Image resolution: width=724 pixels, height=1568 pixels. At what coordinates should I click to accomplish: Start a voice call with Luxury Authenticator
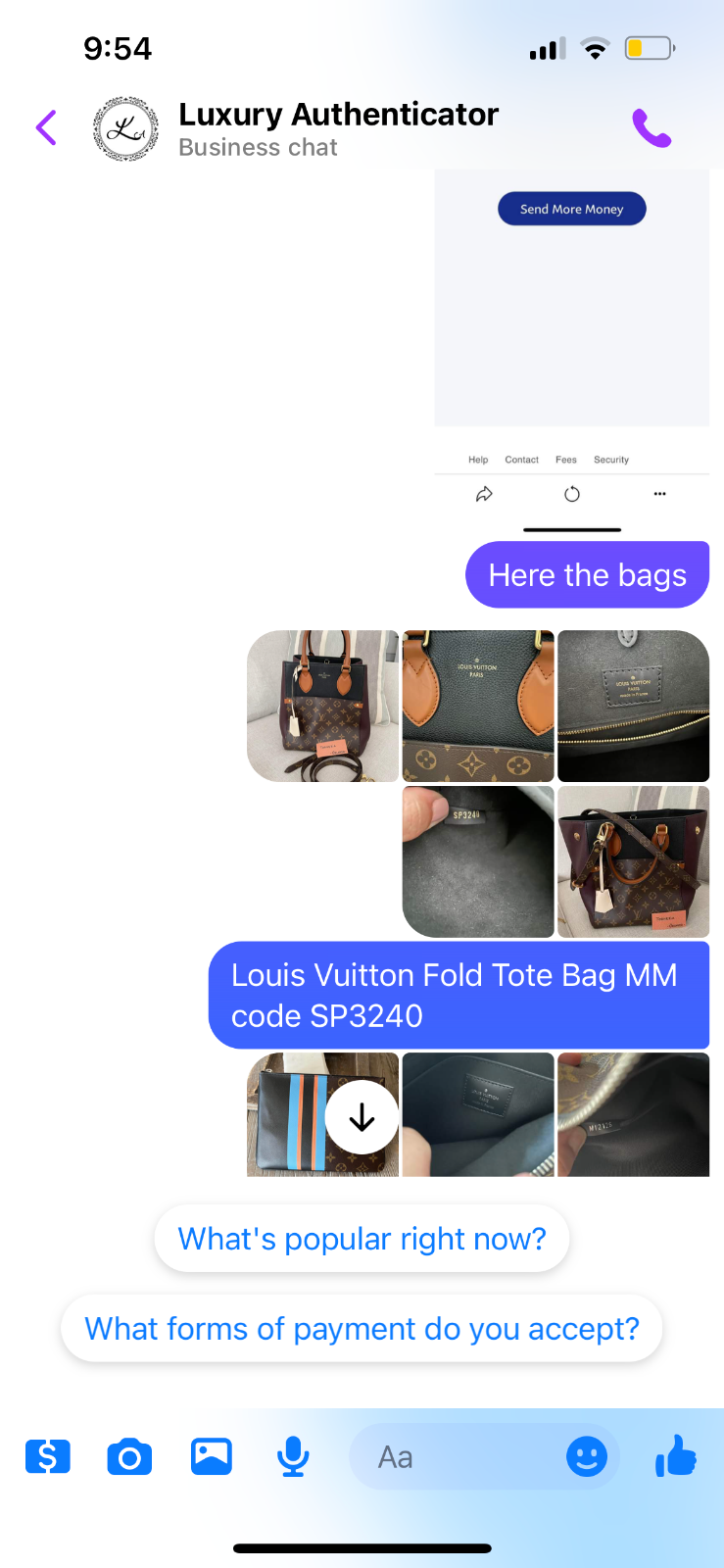coord(652,127)
